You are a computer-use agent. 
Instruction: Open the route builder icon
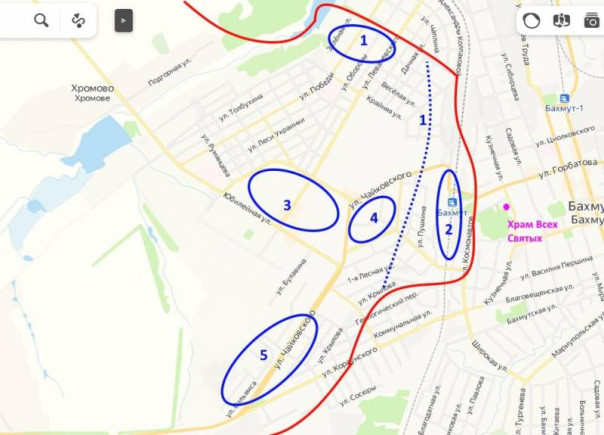[x=78, y=20]
